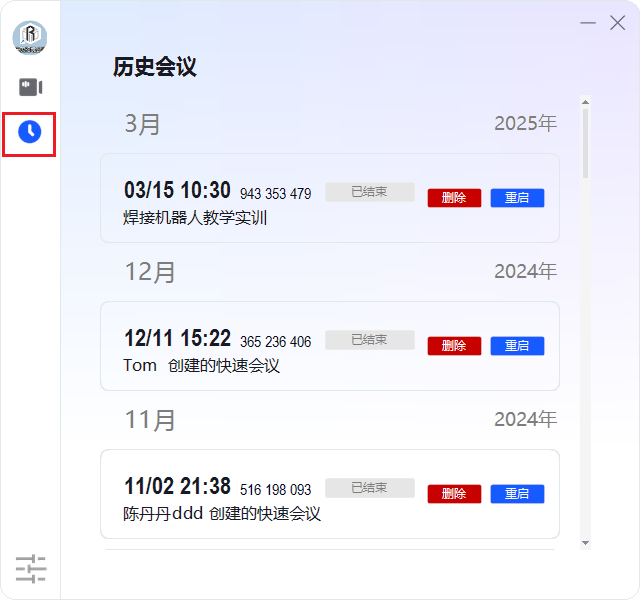Close the history meetings window
Screen dimensions: 642x602
coord(618,23)
